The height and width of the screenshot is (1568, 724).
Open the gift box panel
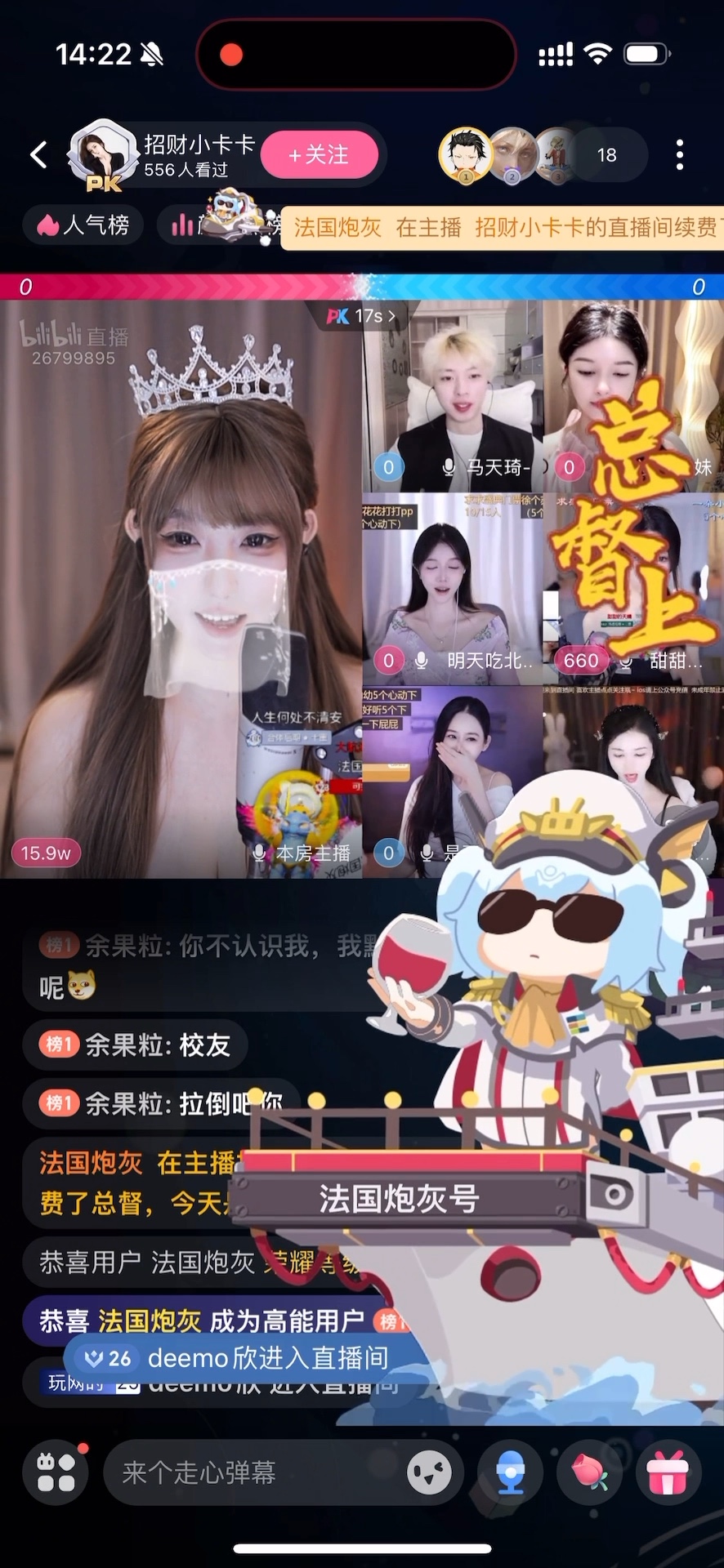pos(668,1472)
